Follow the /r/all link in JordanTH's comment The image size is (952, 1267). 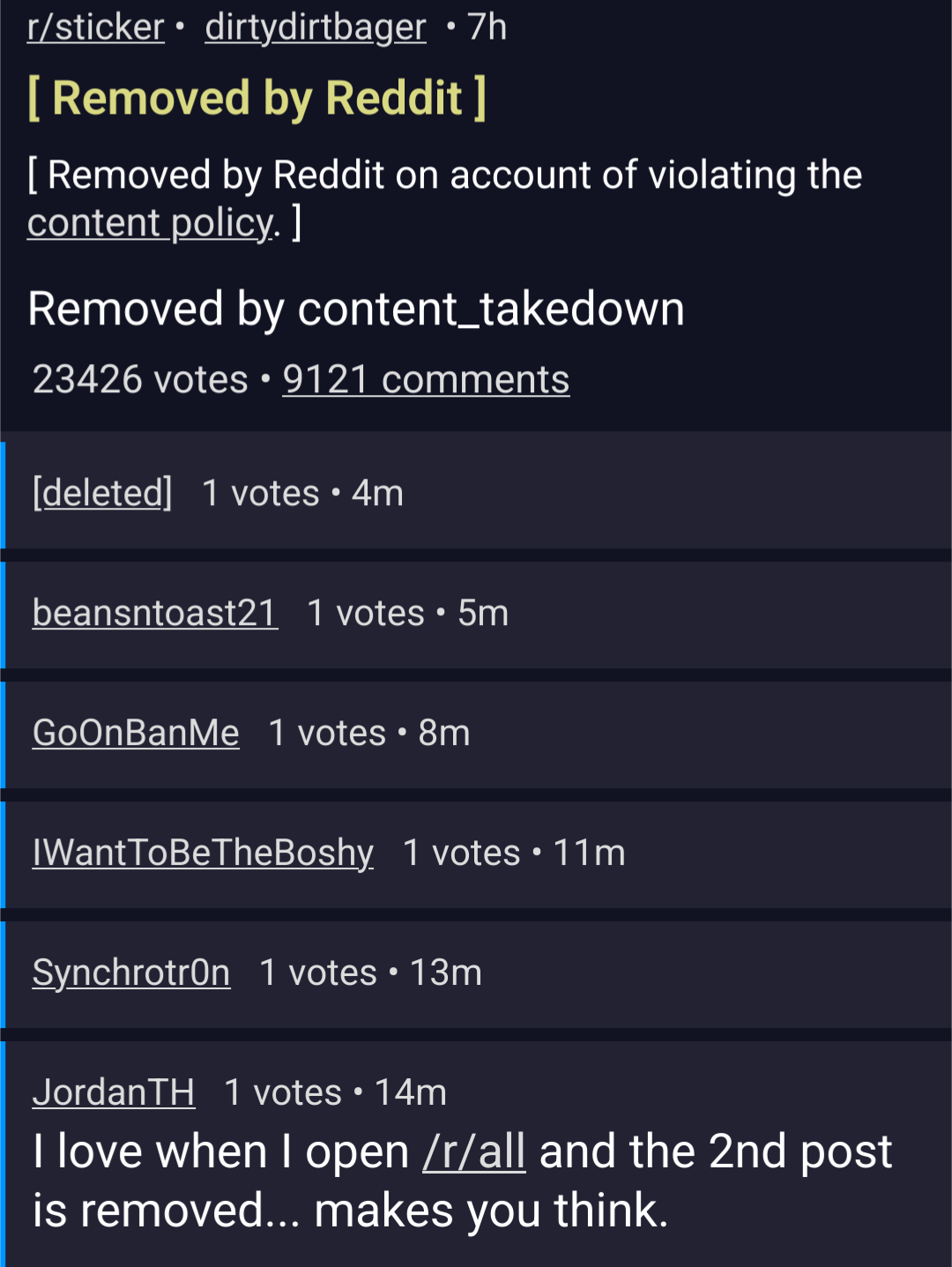474,1151
